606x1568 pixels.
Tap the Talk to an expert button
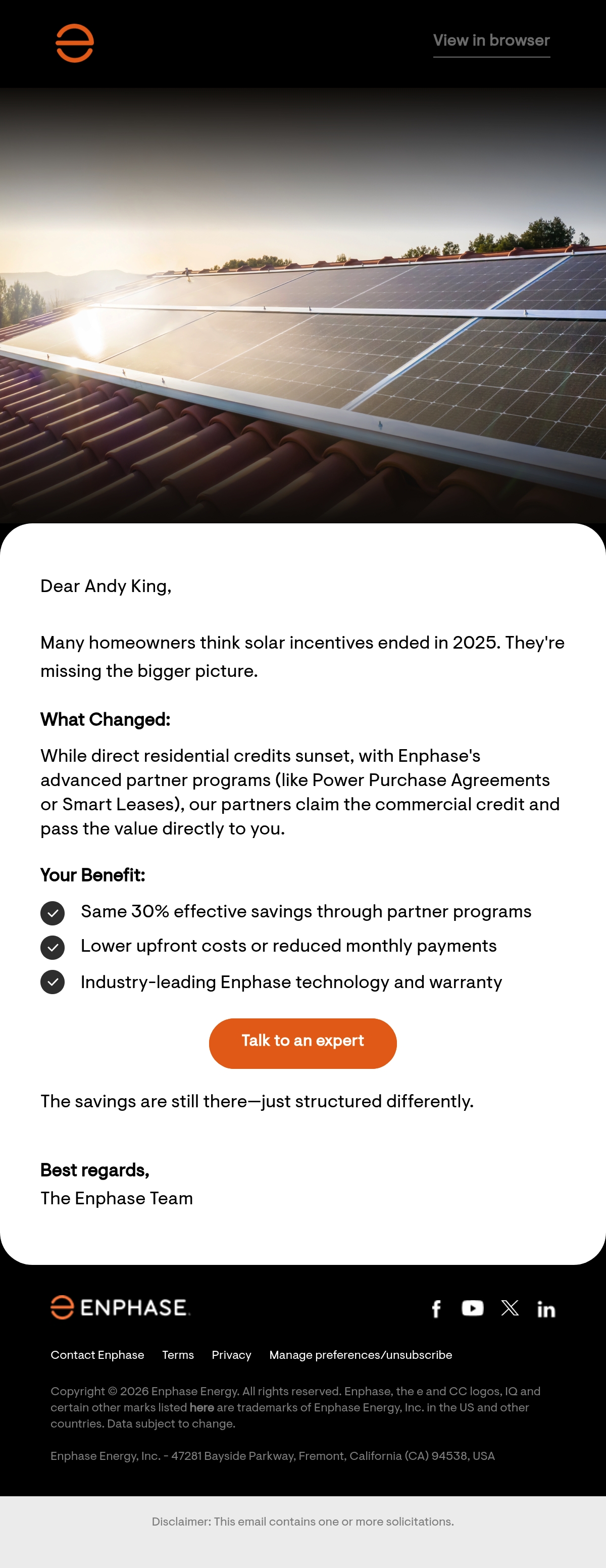302,1043
